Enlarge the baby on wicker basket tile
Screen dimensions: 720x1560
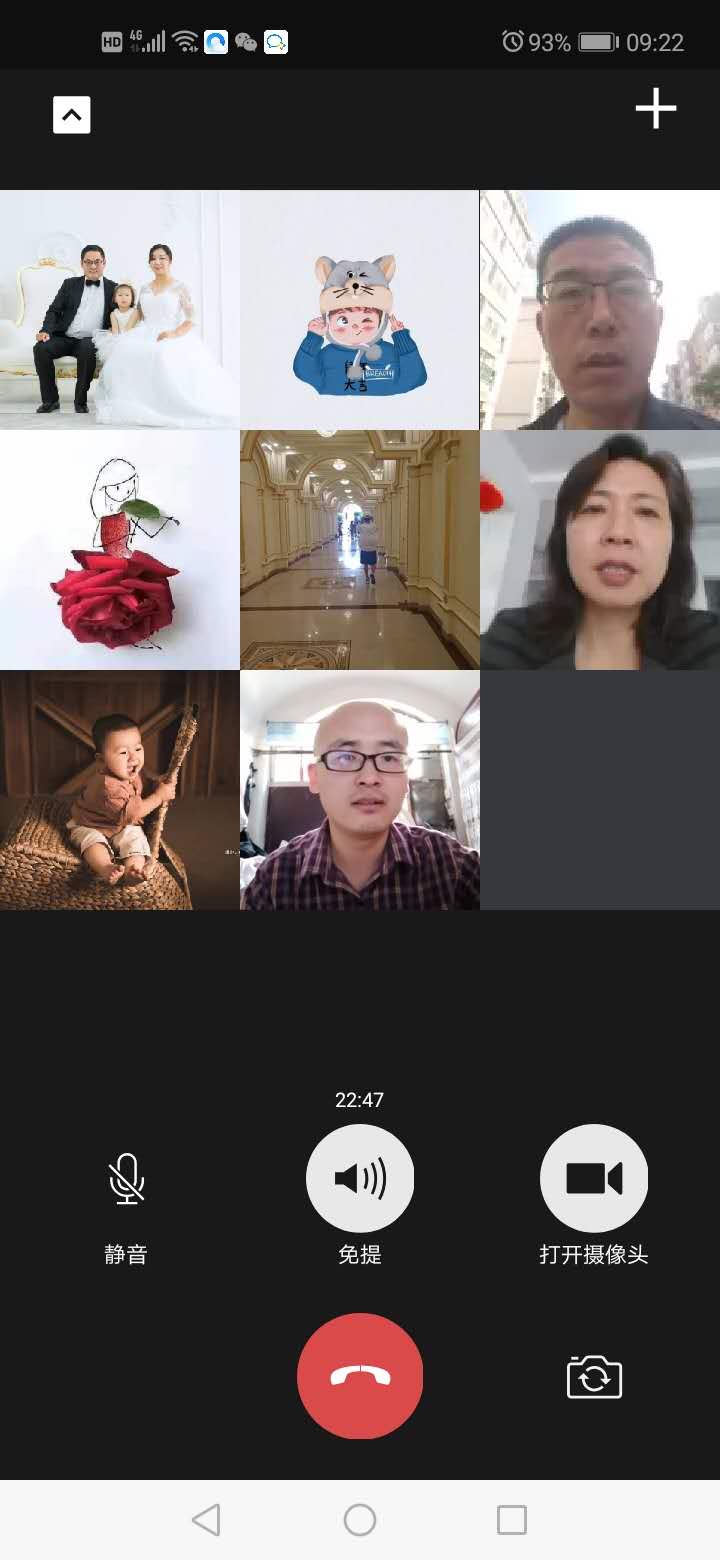coord(120,790)
